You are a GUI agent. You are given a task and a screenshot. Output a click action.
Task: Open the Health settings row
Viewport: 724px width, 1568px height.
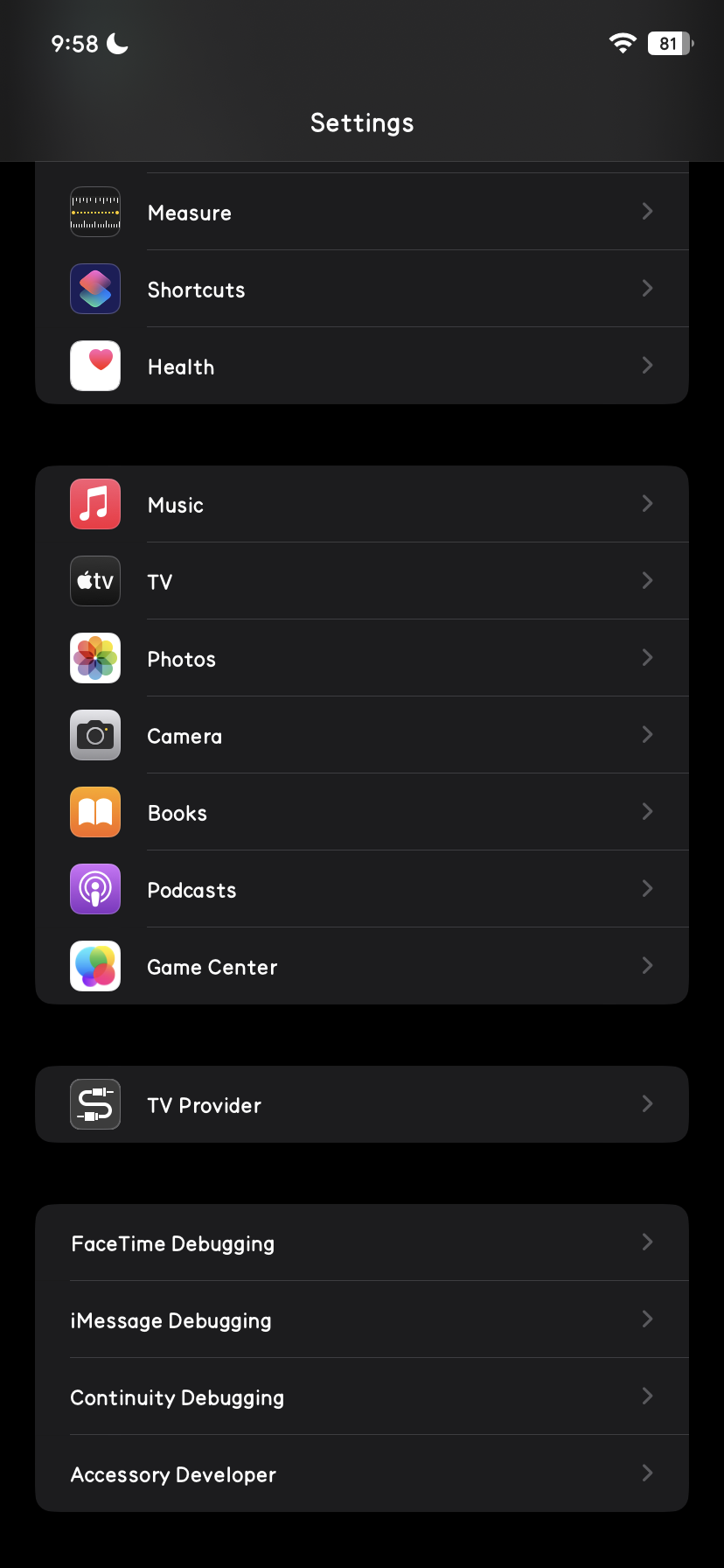point(362,366)
